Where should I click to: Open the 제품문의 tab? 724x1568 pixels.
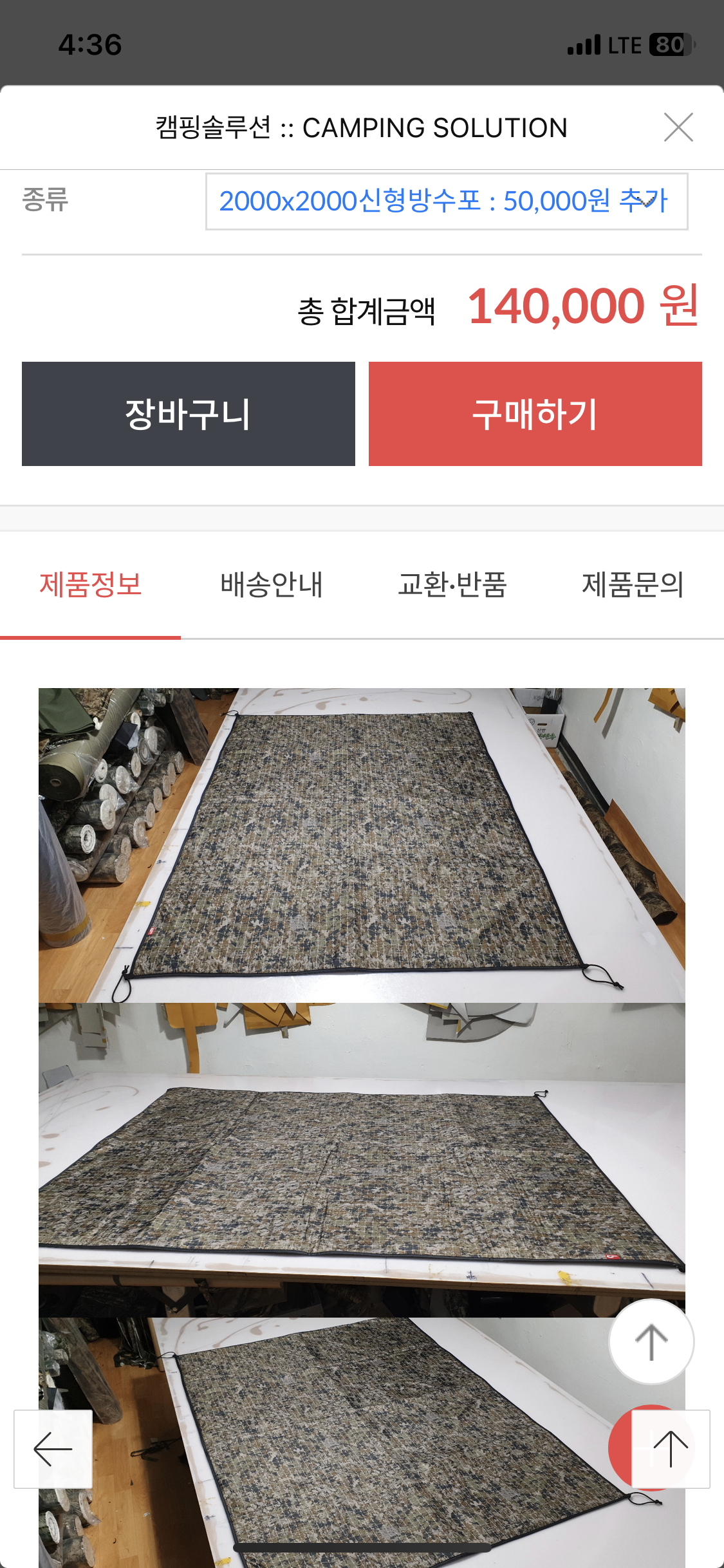point(633,585)
